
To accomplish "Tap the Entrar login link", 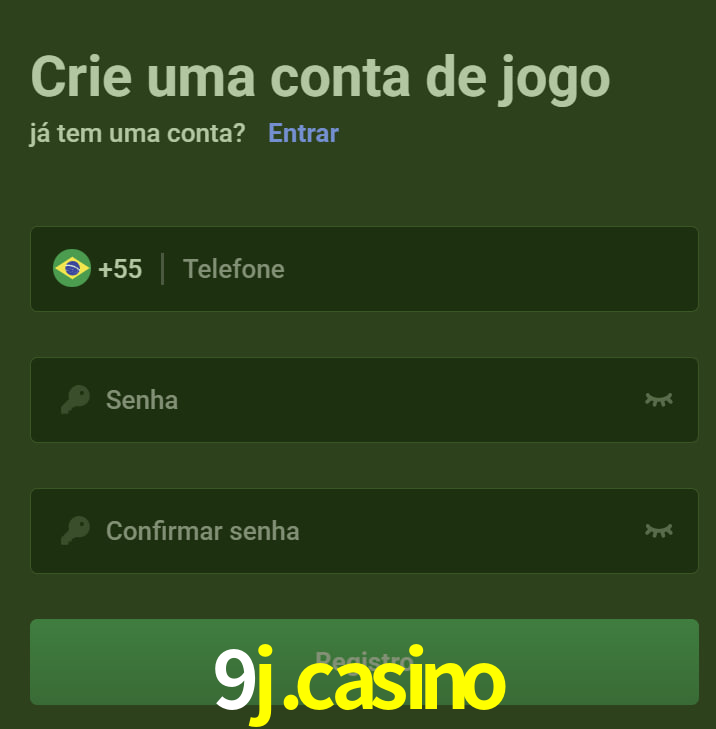I will pyautogui.click(x=303, y=133).
